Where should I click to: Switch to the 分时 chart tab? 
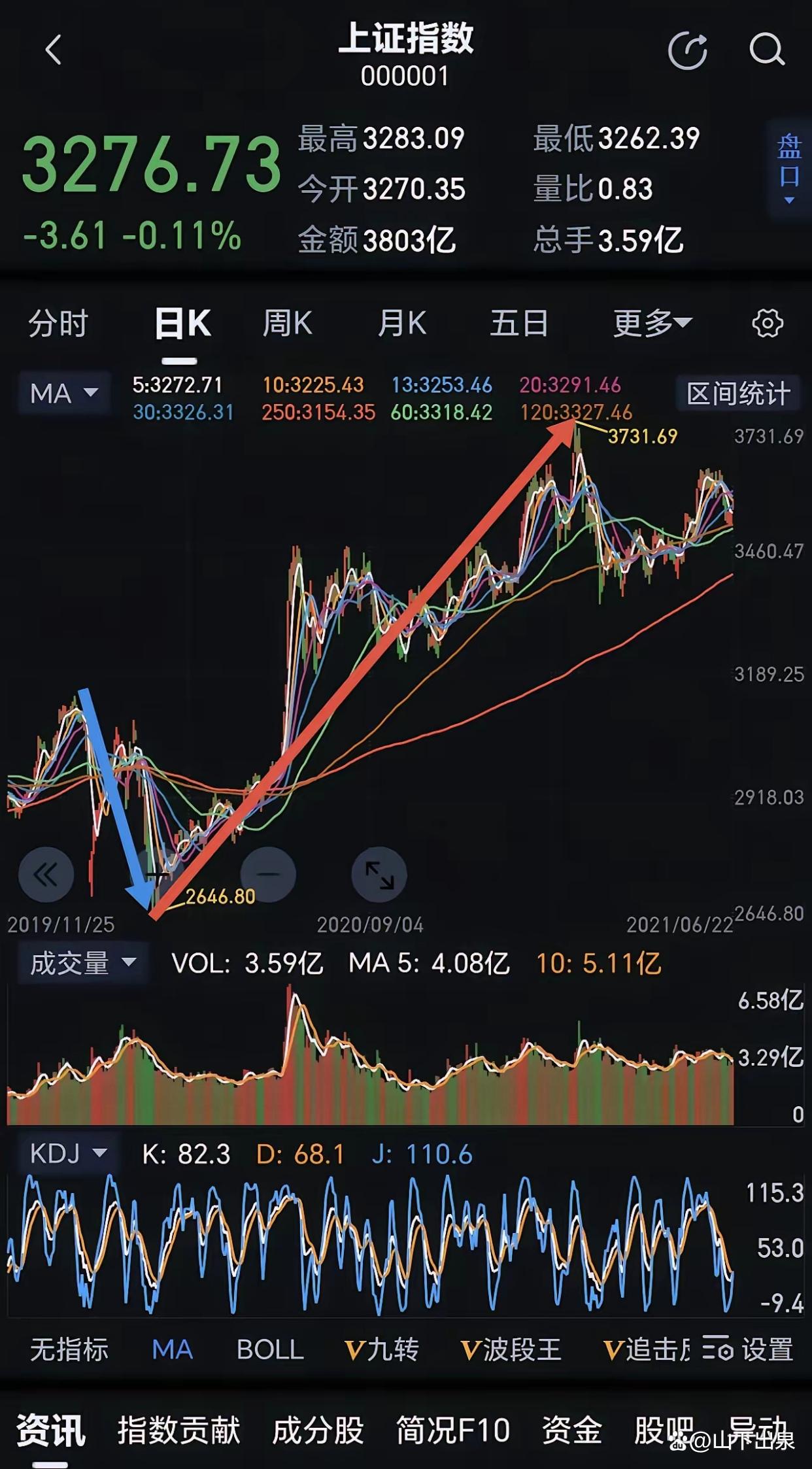pos(58,324)
